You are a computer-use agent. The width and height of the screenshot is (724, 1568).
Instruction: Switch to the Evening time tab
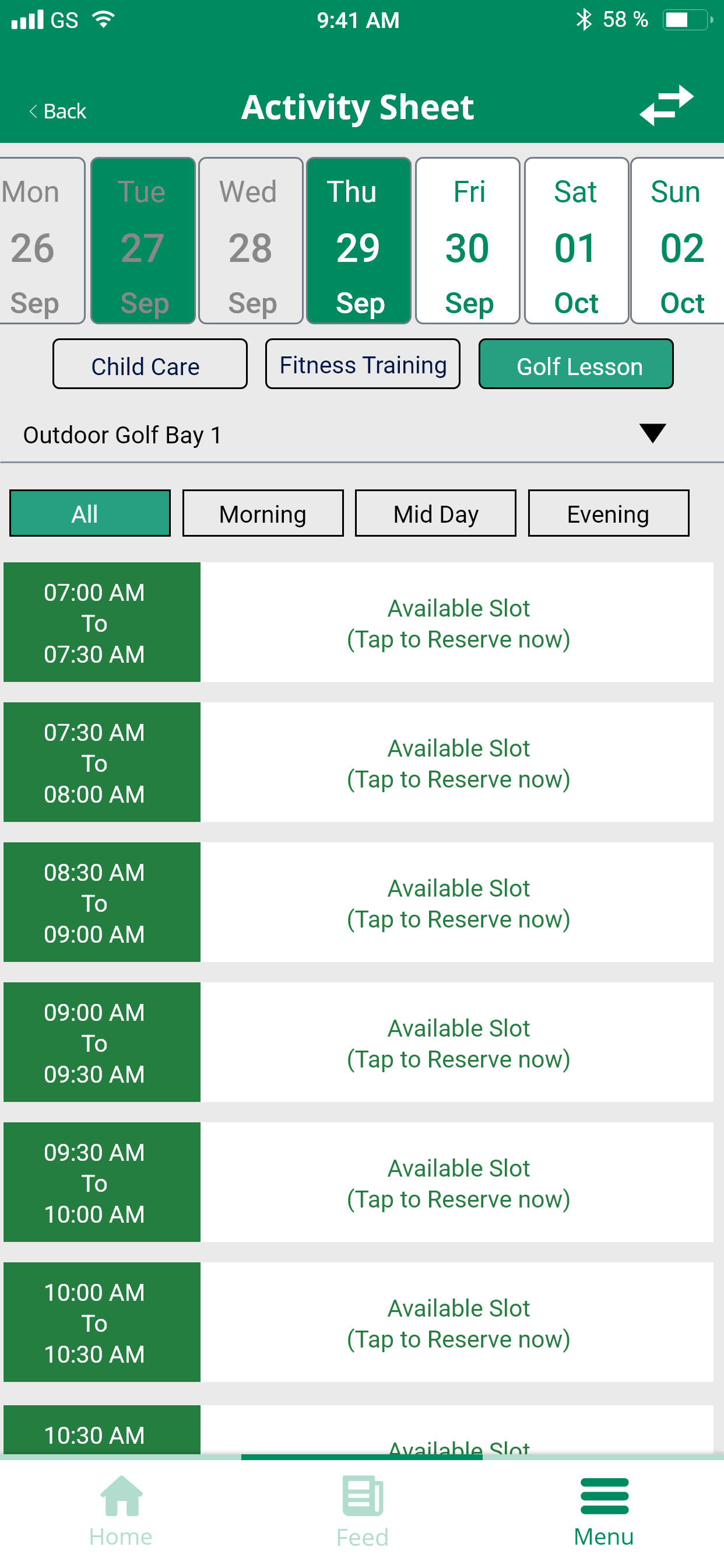(x=608, y=513)
